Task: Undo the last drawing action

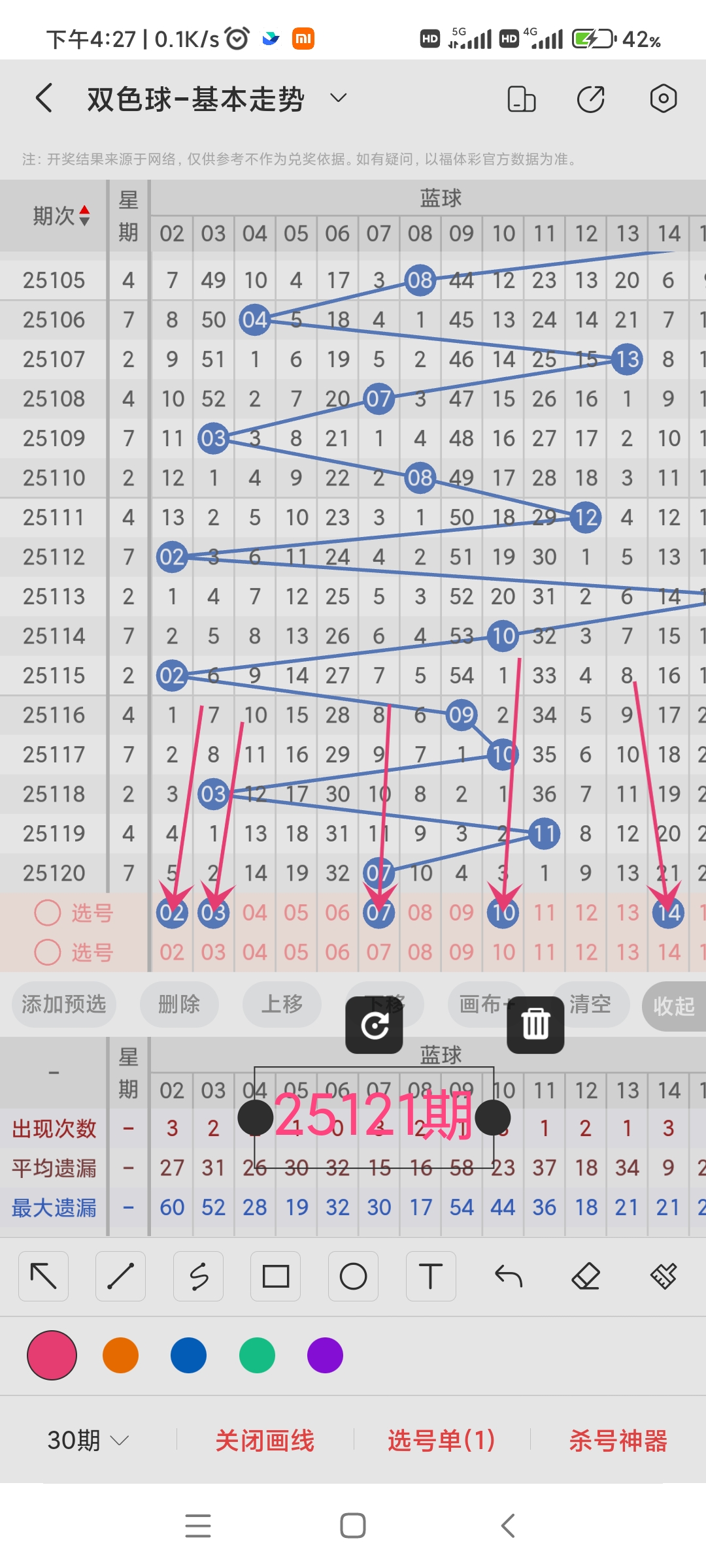Action: 508,1275
